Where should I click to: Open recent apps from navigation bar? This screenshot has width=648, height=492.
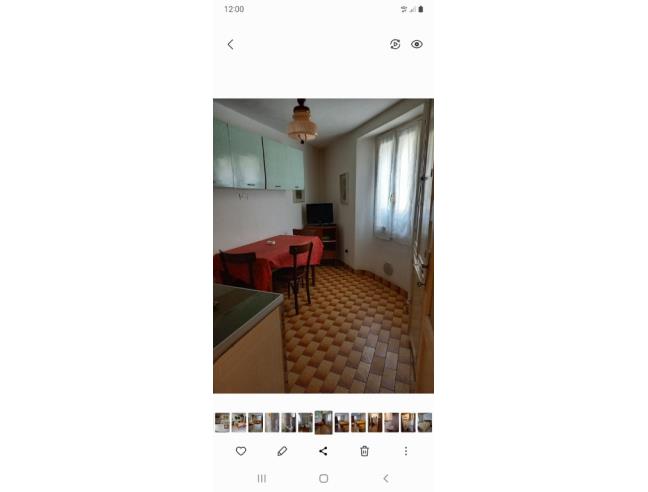[x=262, y=479]
